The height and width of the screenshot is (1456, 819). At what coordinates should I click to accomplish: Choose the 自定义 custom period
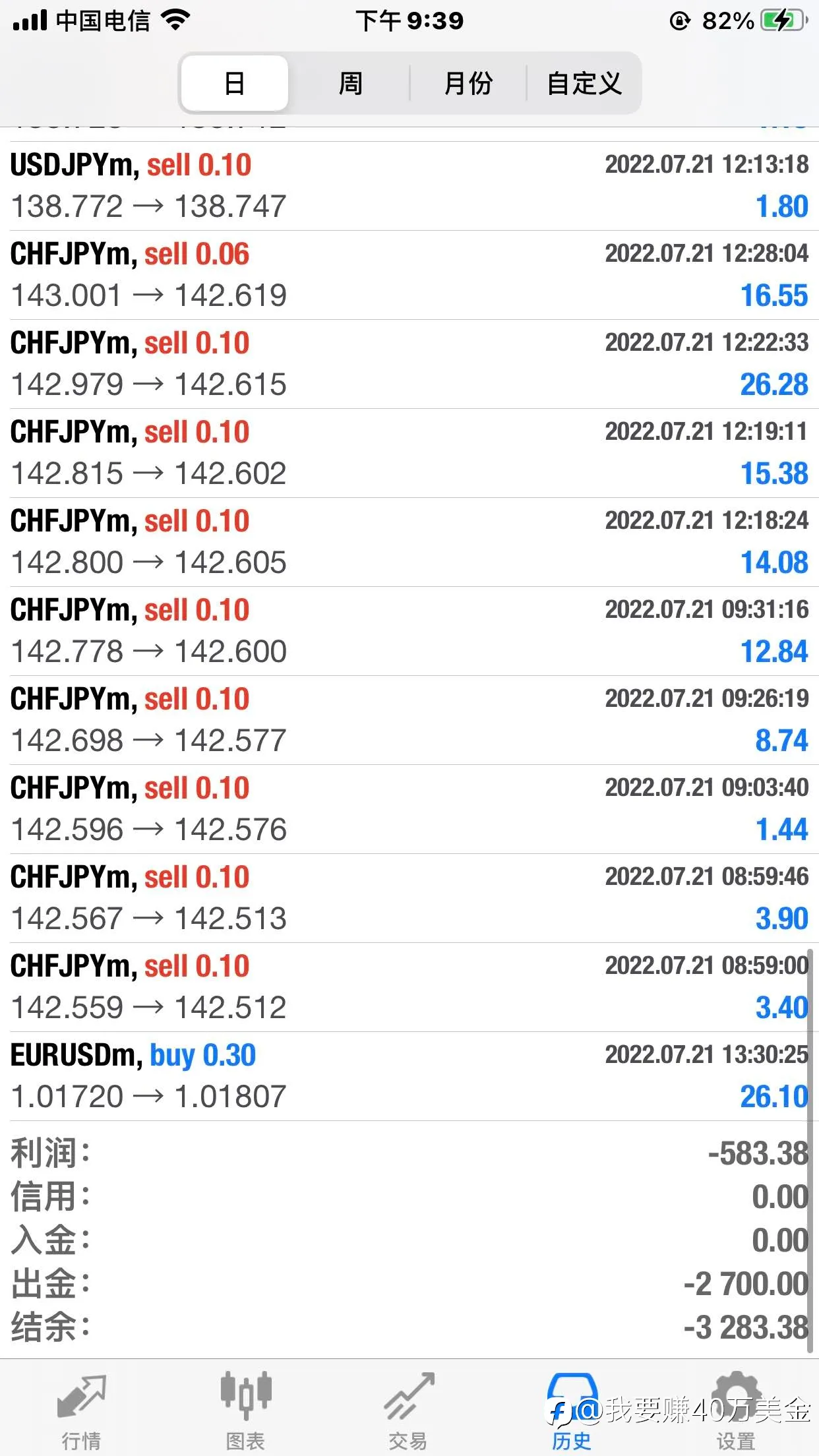click(x=584, y=83)
